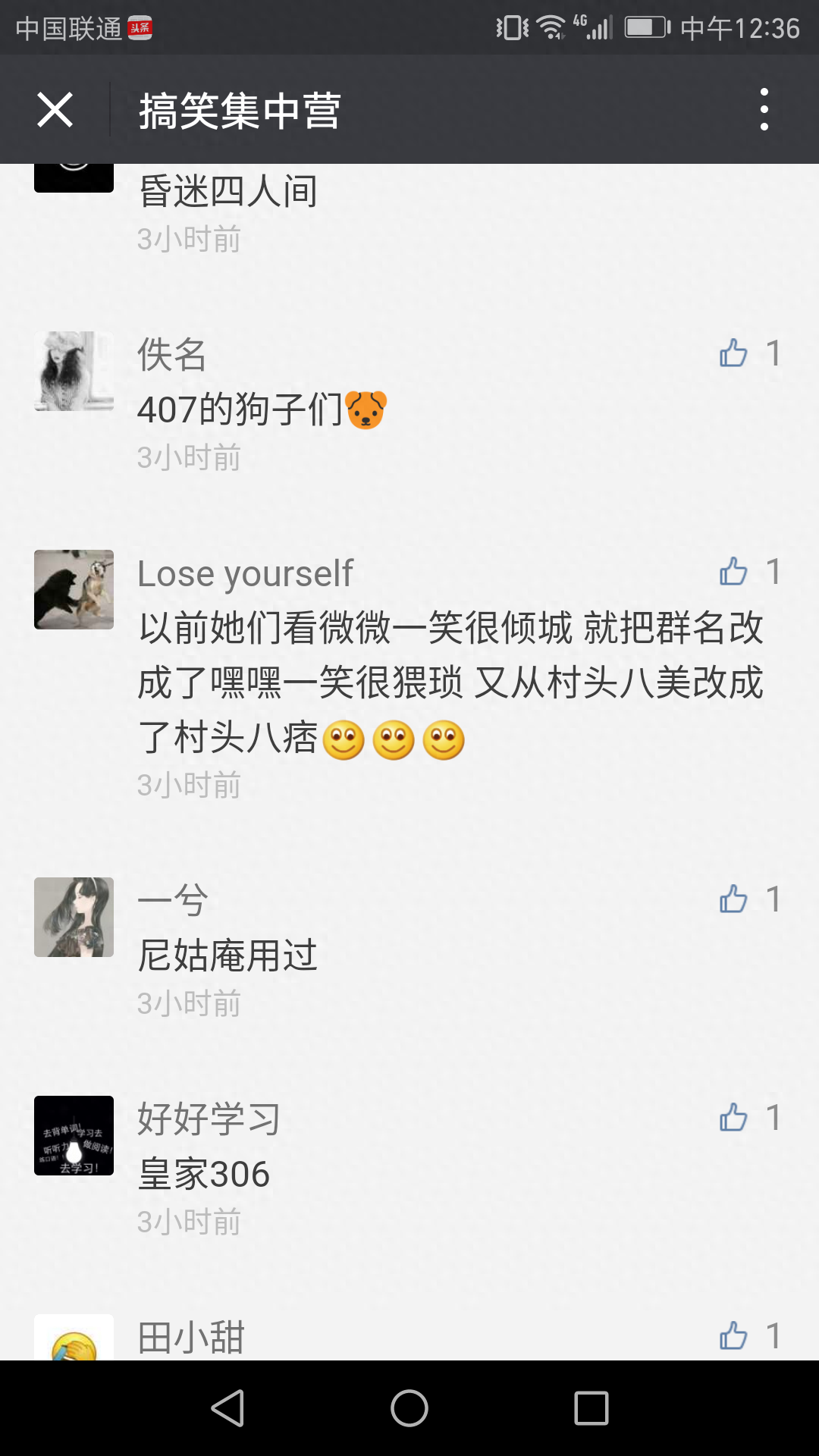
Task: Go to the phone home screen
Action: point(409,1408)
